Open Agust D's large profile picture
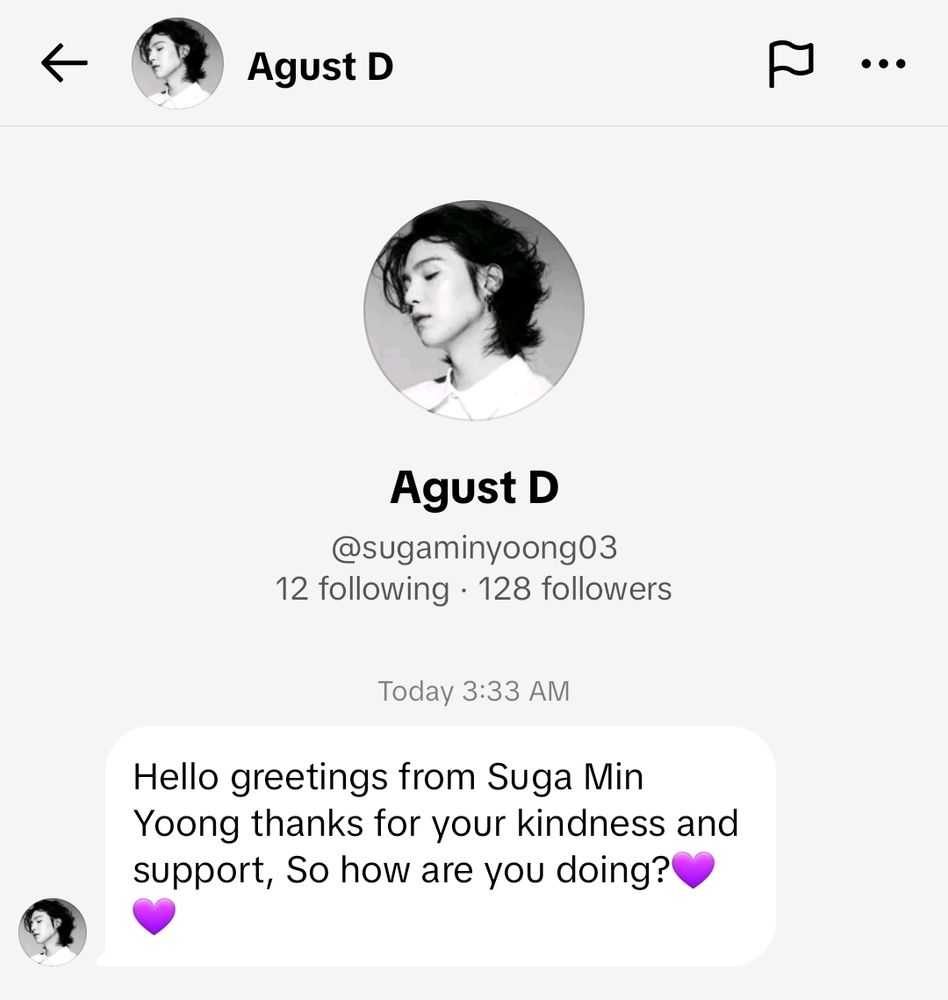 point(473,309)
